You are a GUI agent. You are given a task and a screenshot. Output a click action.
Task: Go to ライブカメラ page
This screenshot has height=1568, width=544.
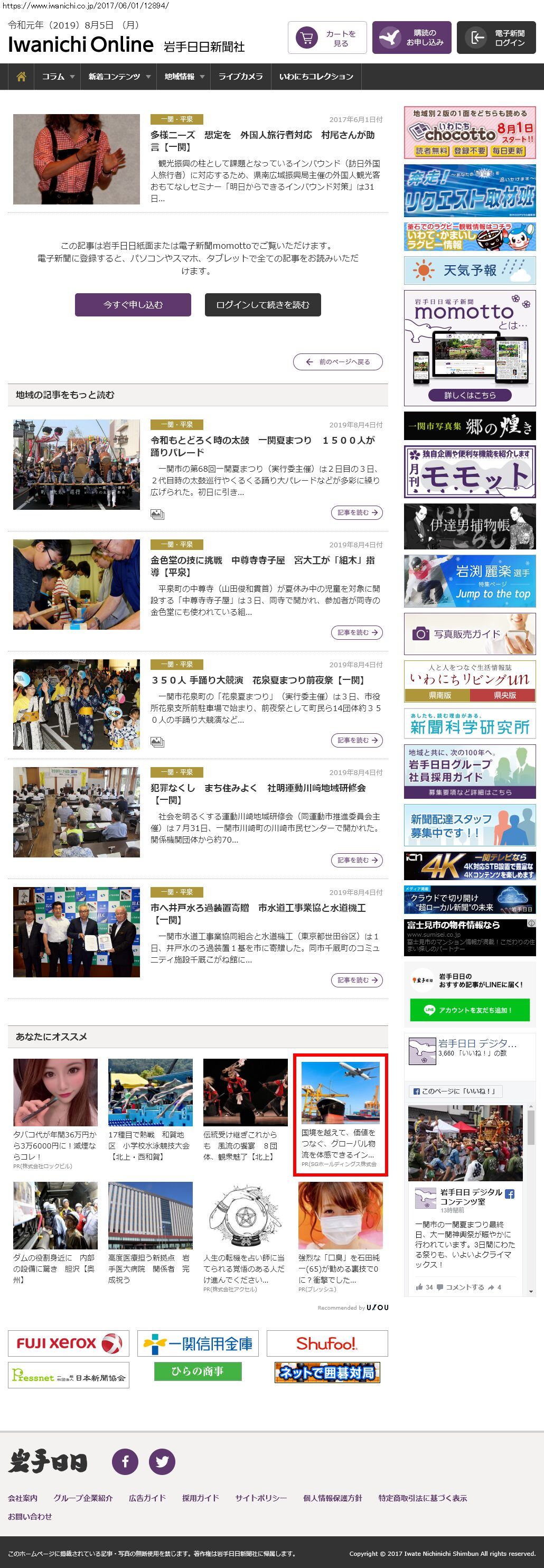point(240,77)
